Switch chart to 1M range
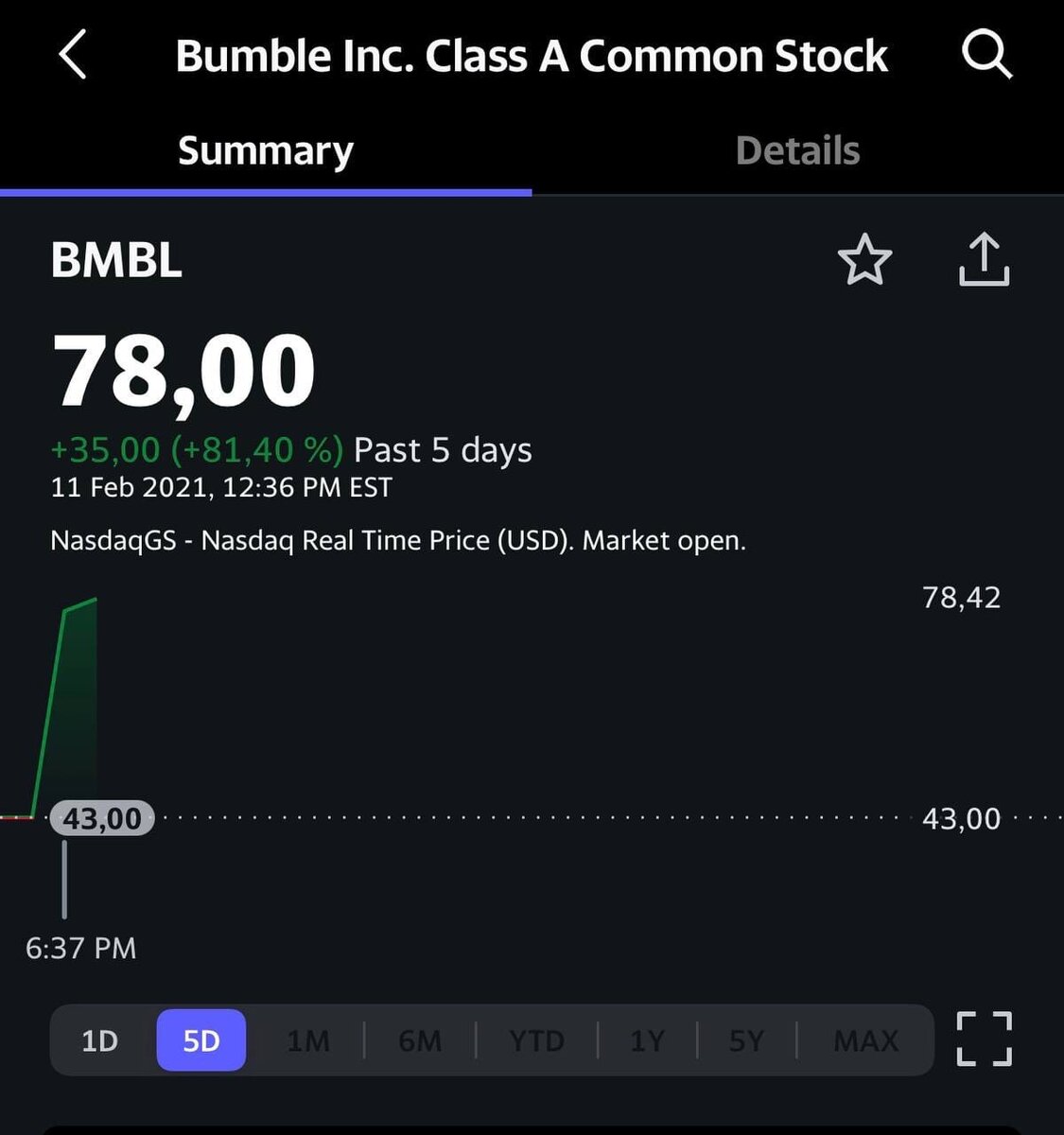Screen dimensions: 1064x1135 pos(308,1041)
